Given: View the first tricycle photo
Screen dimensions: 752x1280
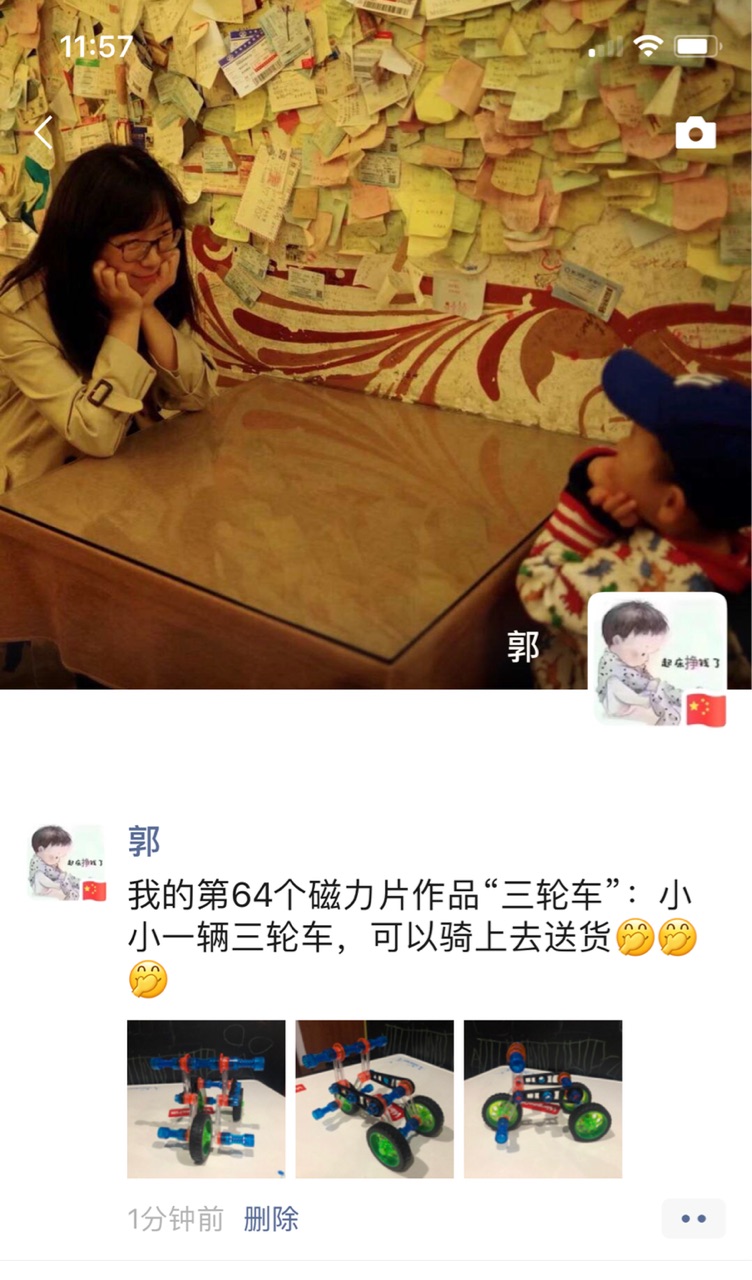Looking at the screenshot, I should (206, 1098).
